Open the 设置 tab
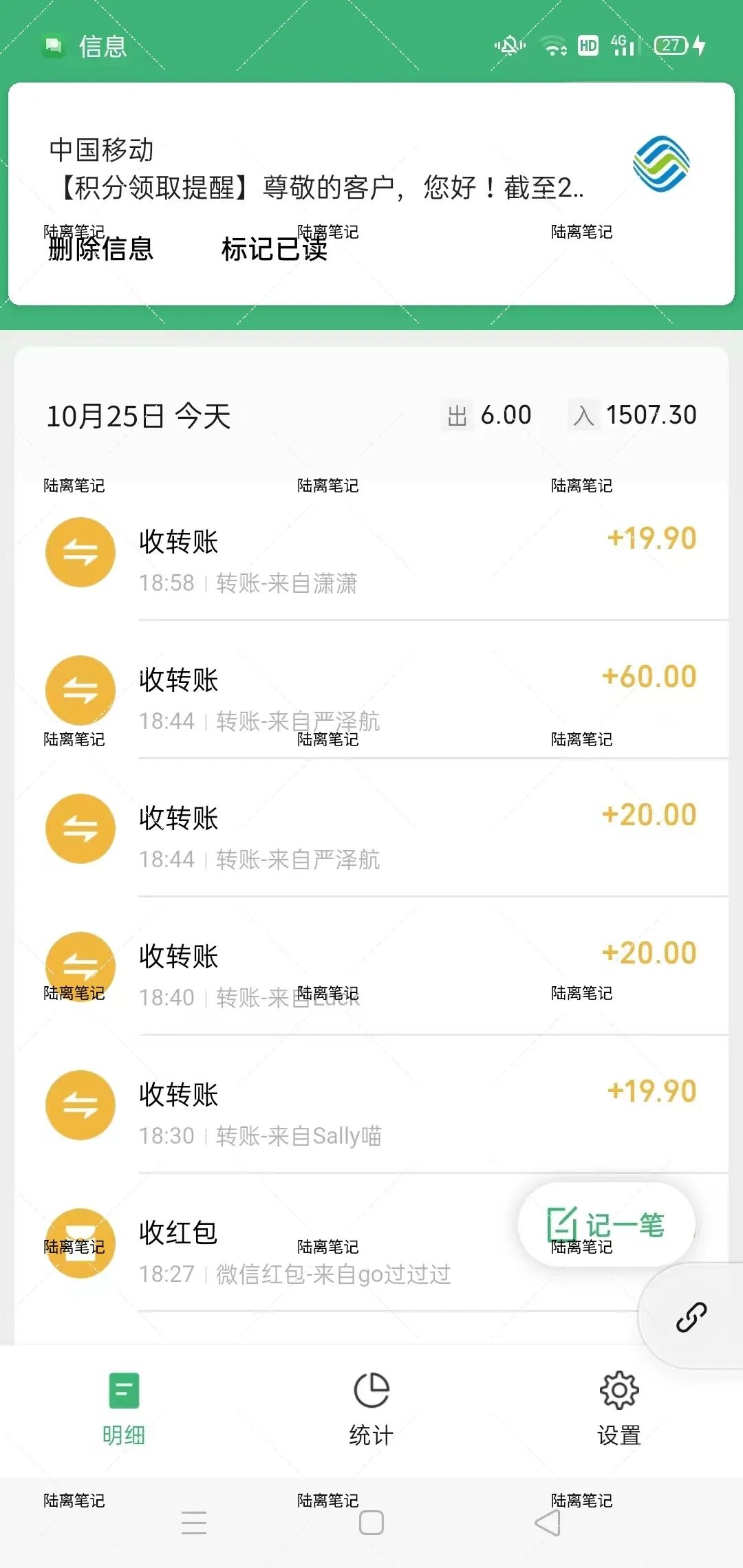Image resolution: width=743 pixels, height=1568 pixels. point(618,1407)
